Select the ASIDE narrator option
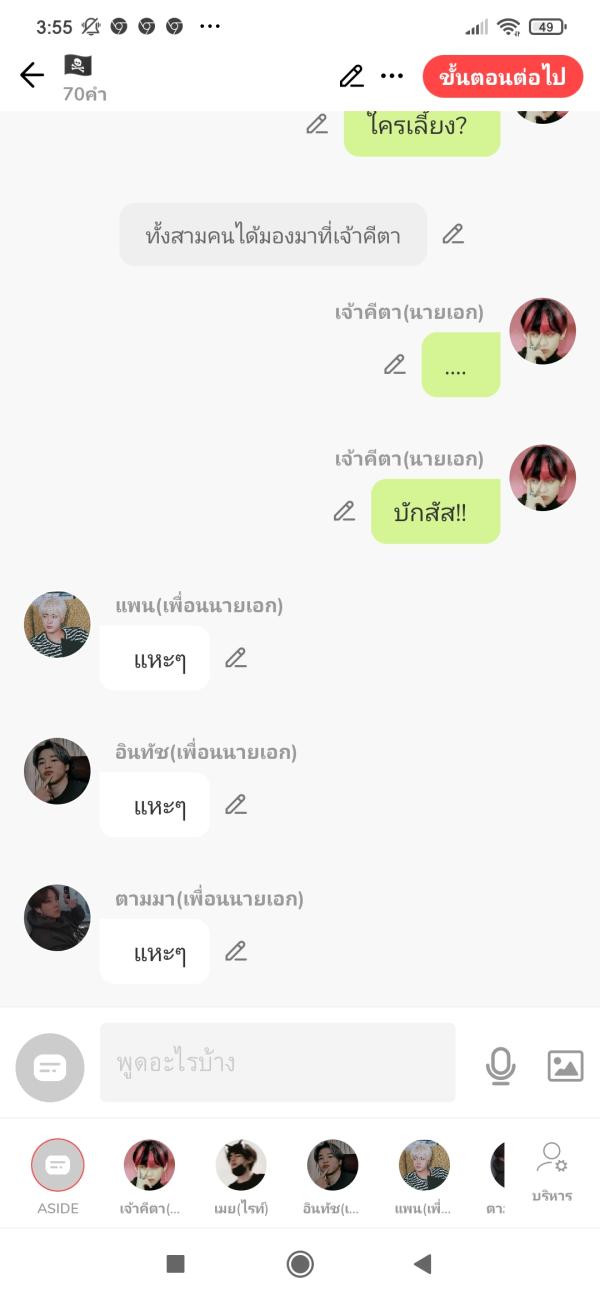 58,1166
